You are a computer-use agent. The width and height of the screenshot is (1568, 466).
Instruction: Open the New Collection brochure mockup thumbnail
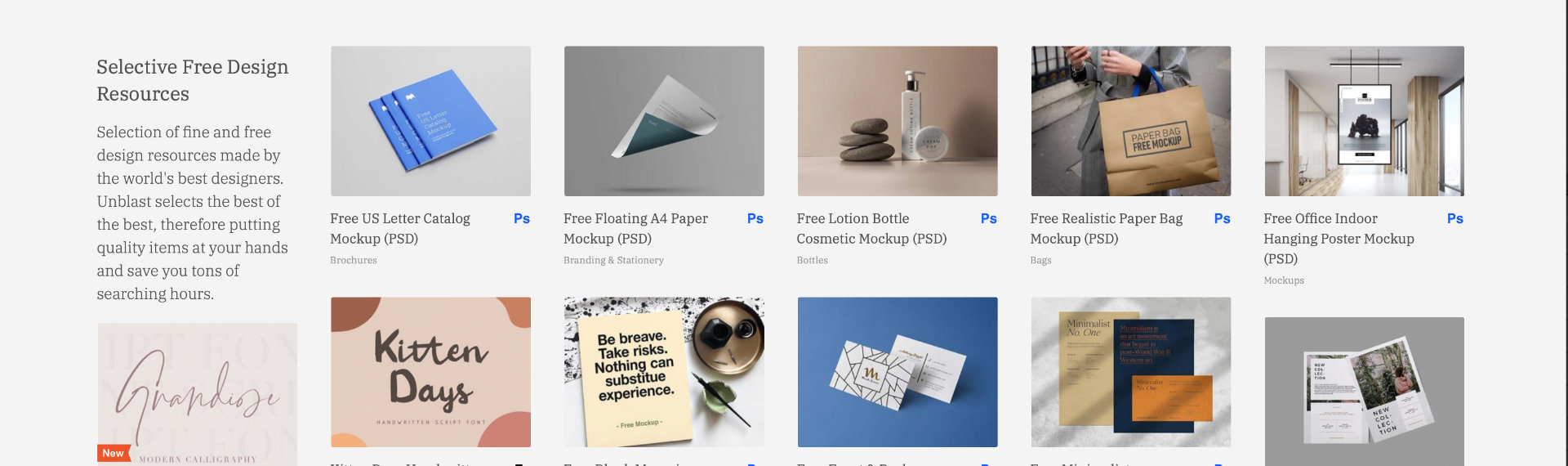(1364, 392)
